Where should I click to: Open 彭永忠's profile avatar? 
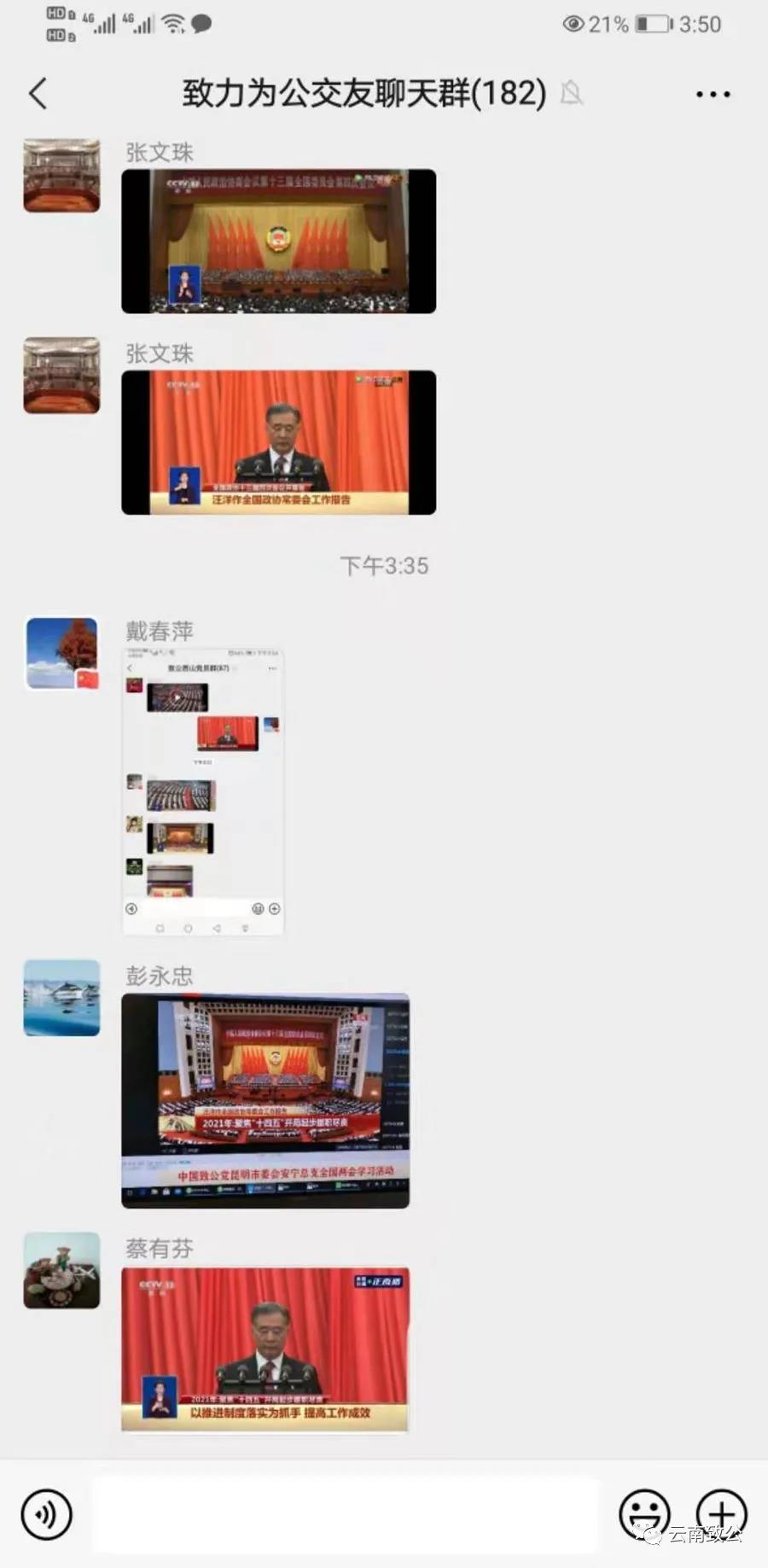tap(61, 998)
